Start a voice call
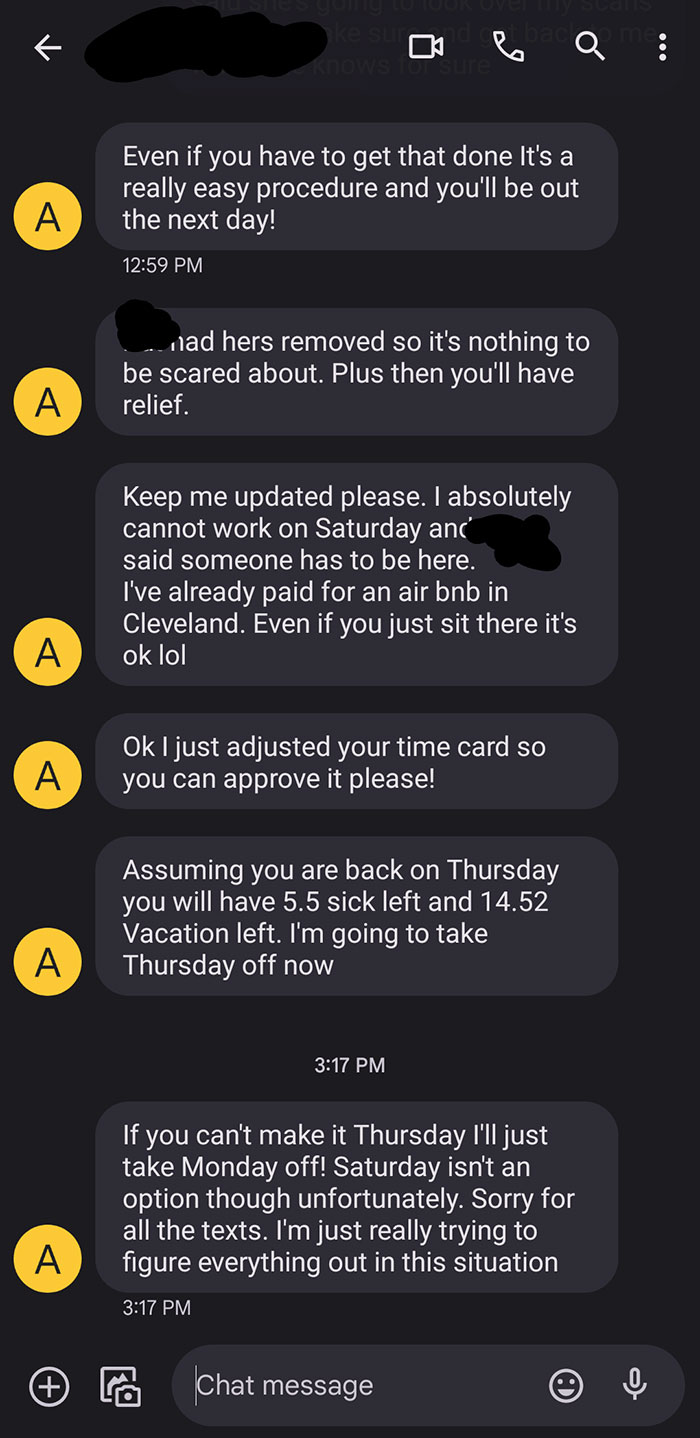700x1438 pixels. [x=509, y=47]
